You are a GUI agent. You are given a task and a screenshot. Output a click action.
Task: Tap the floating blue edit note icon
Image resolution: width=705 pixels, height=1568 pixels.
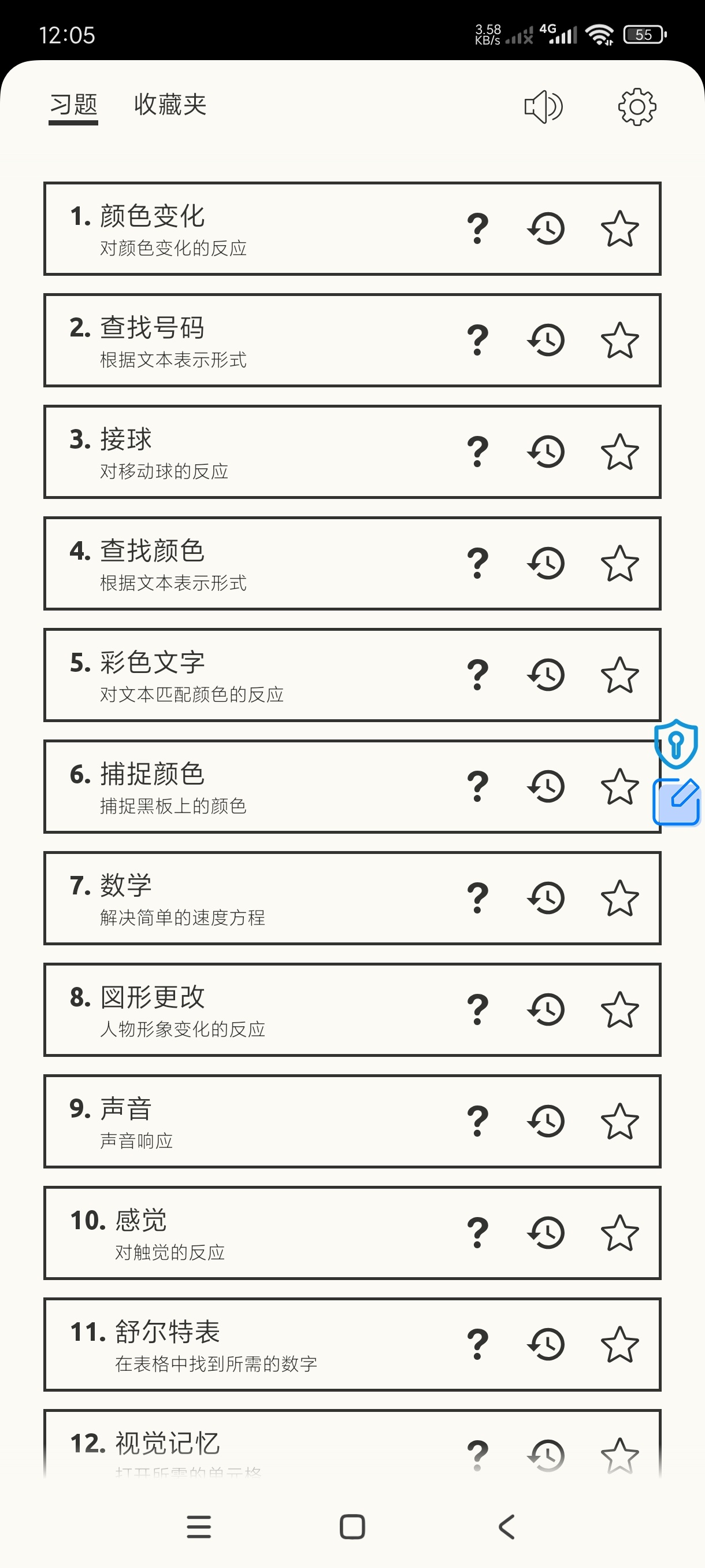(677, 802)
